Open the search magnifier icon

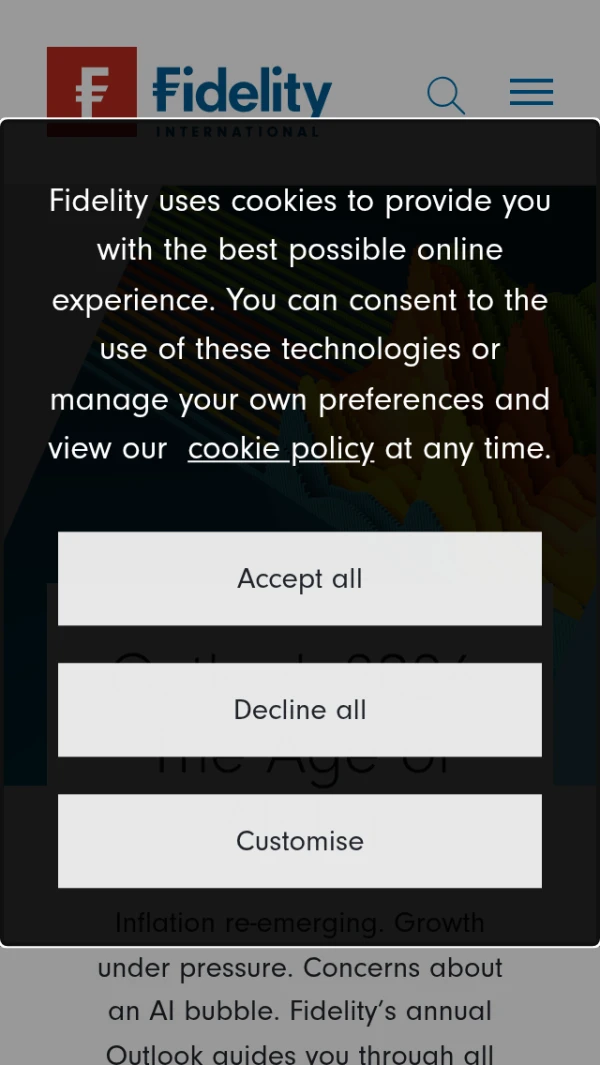coord(445,95)
